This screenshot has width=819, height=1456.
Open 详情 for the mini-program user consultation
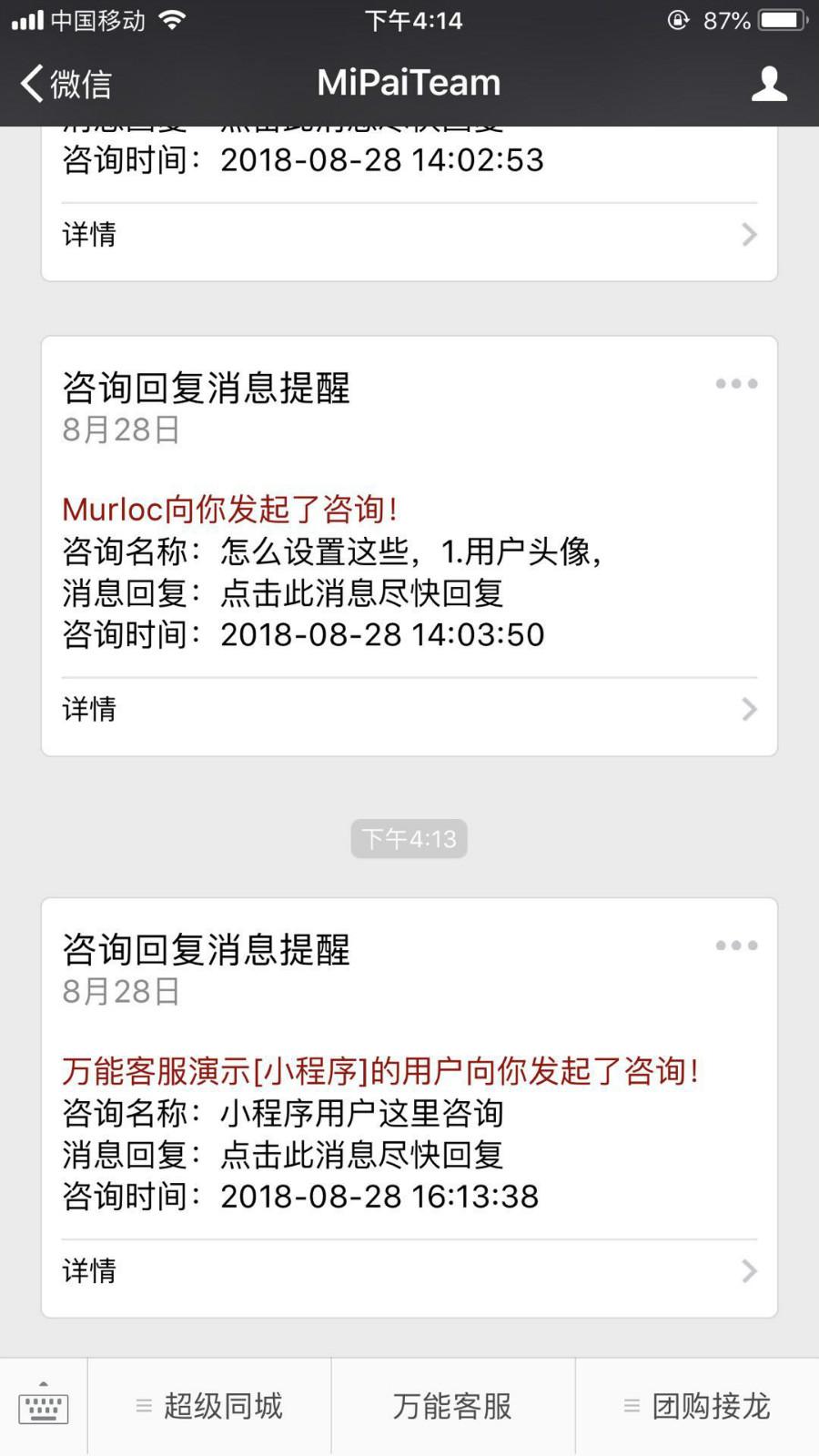pyautogui.click(x=88, y=1270)
